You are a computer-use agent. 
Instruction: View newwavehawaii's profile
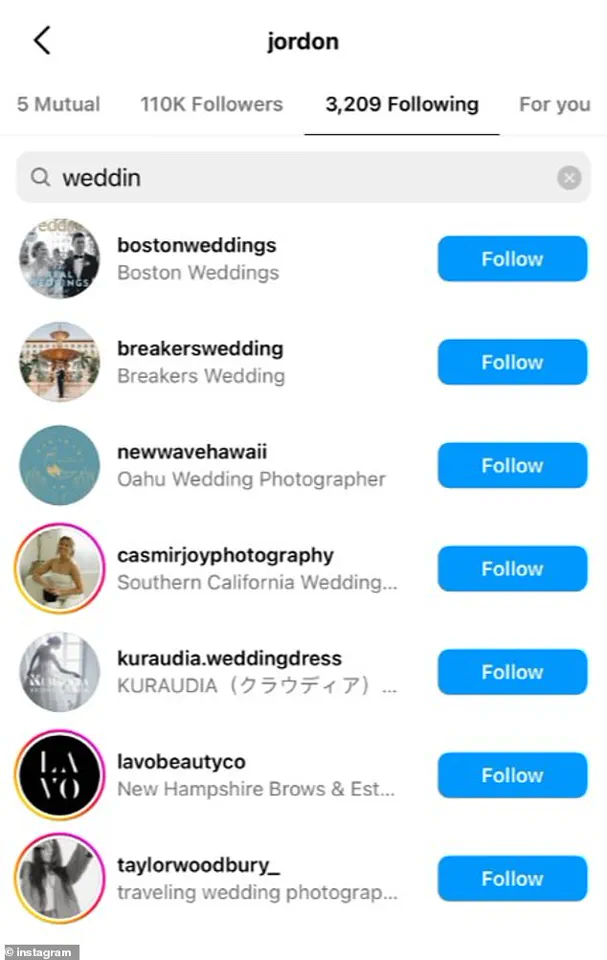click(192, 452)
